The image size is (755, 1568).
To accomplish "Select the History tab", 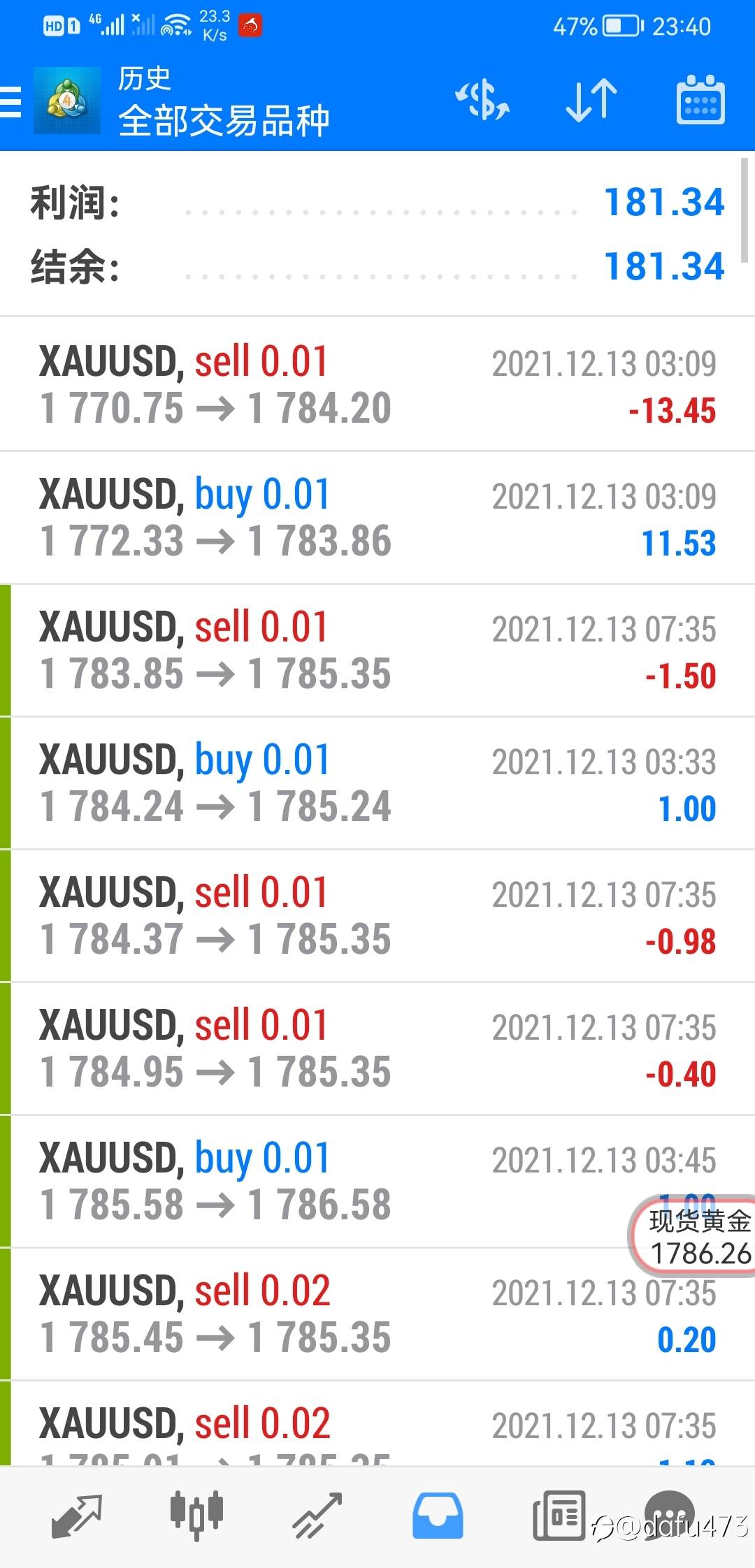I will [x=438, y=1515].
